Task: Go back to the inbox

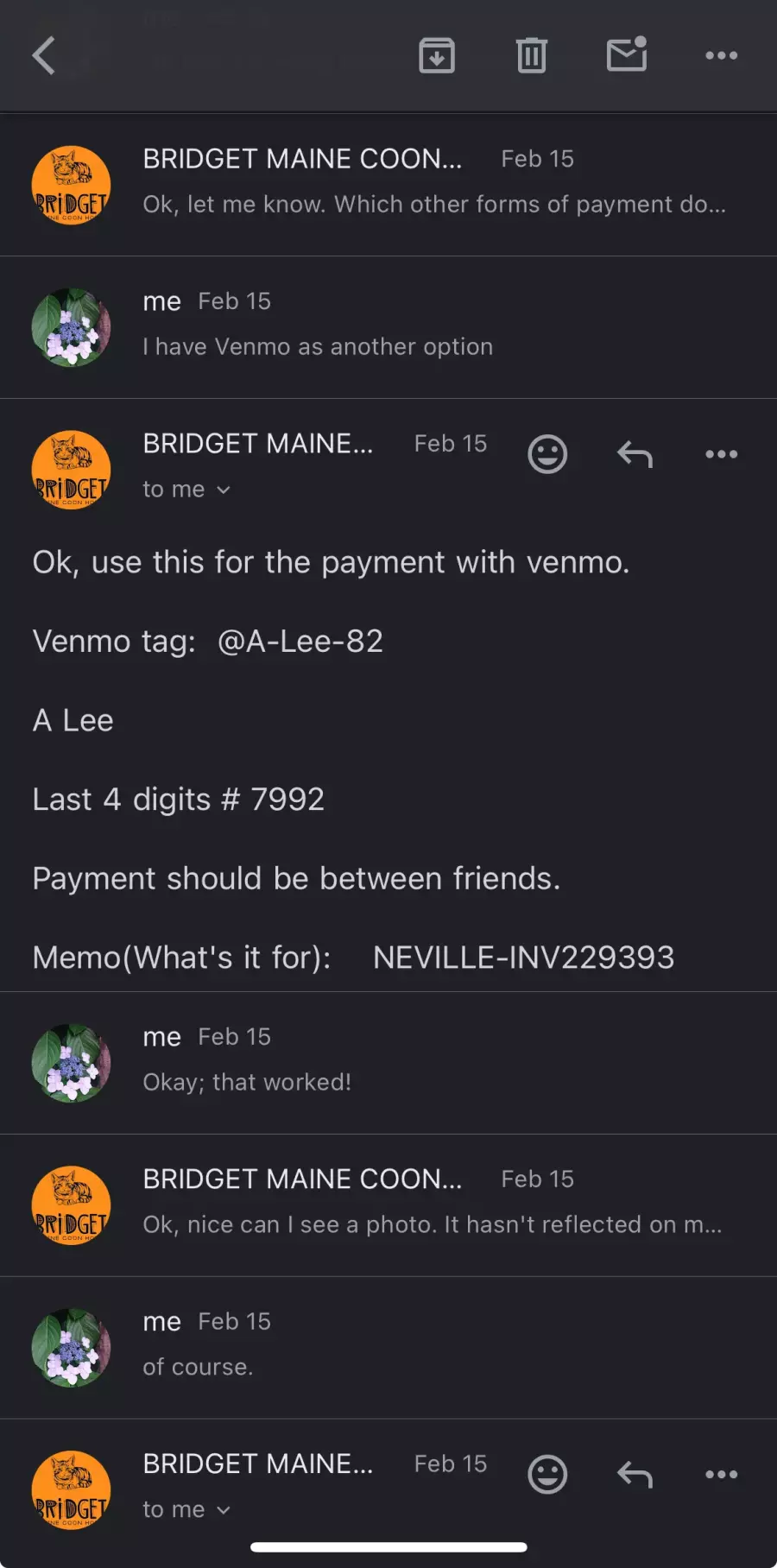Action: pos(44,55)
